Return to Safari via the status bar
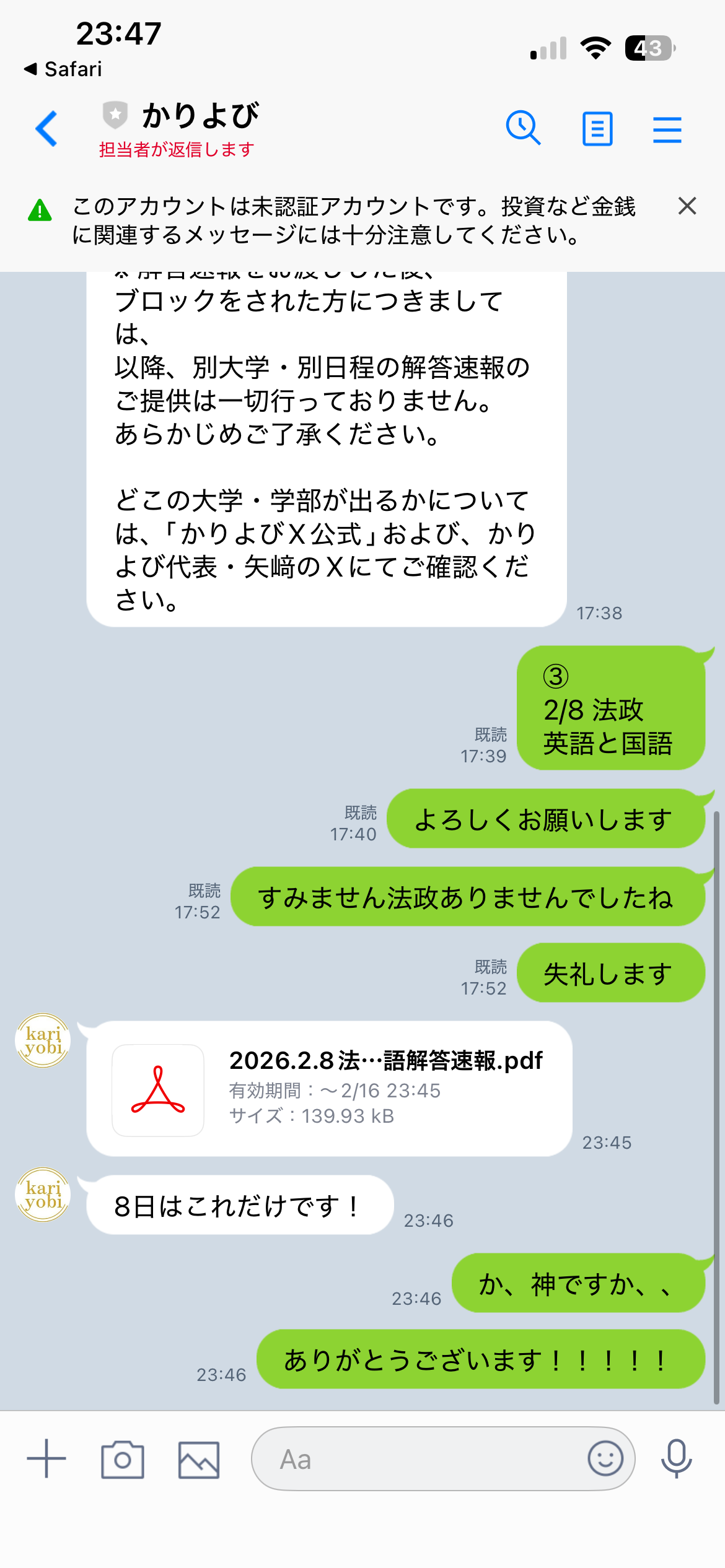This screenshot has height=1568, width=725. pos(63,69)
